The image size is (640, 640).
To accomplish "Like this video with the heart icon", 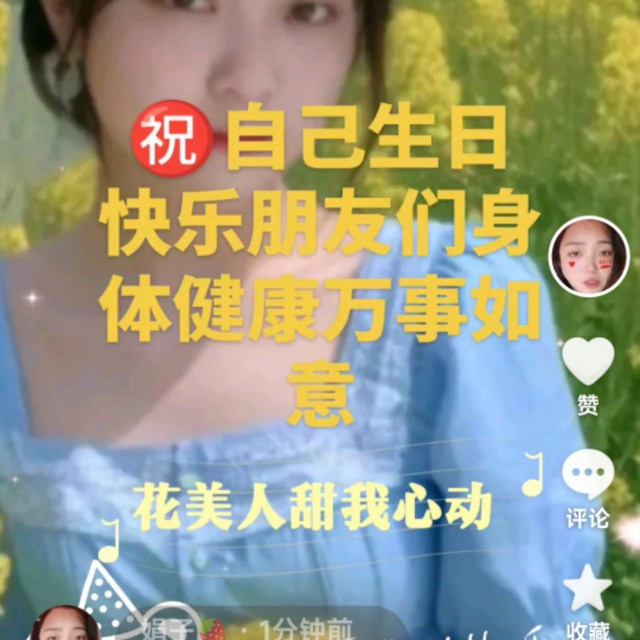I will pos(588,362).
